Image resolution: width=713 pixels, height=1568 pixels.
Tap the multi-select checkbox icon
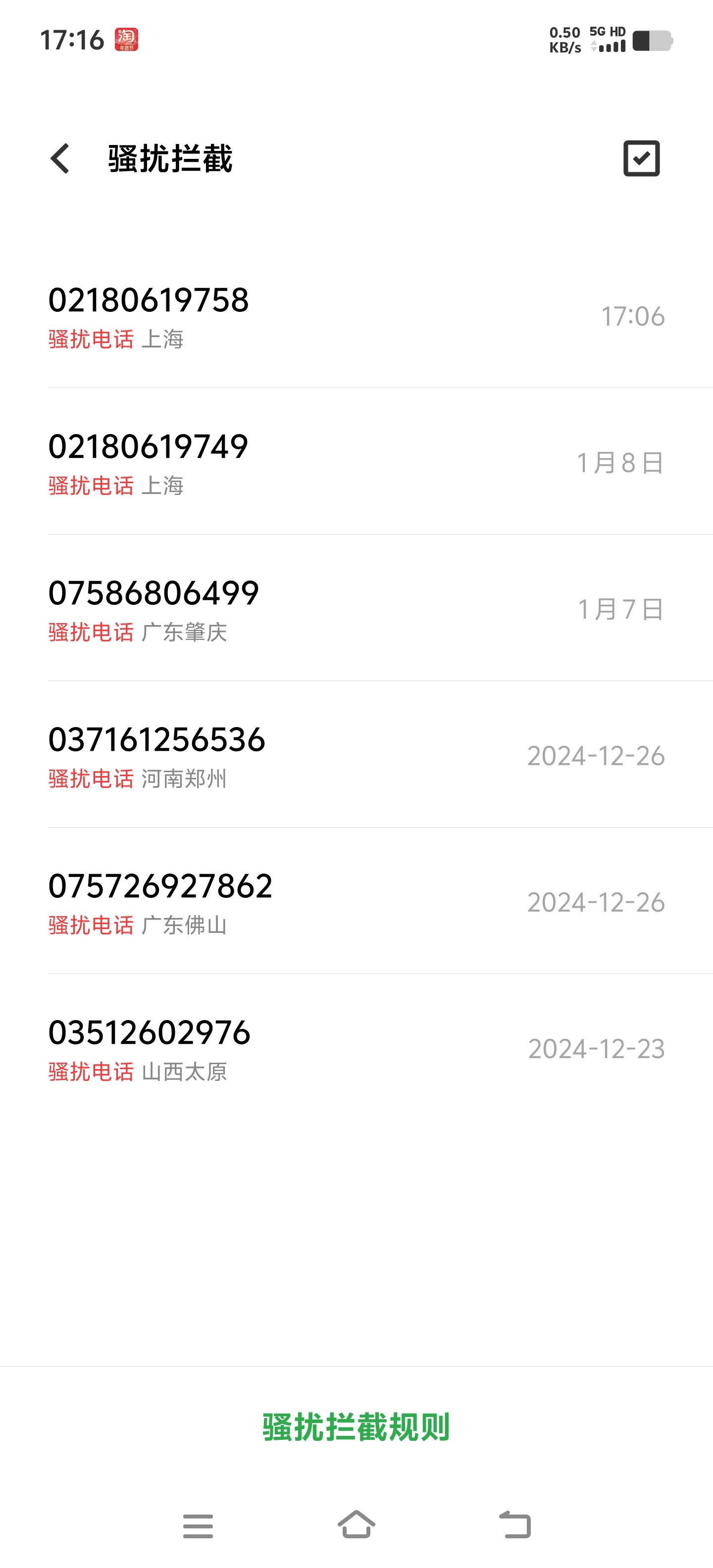tap(641, 158)
